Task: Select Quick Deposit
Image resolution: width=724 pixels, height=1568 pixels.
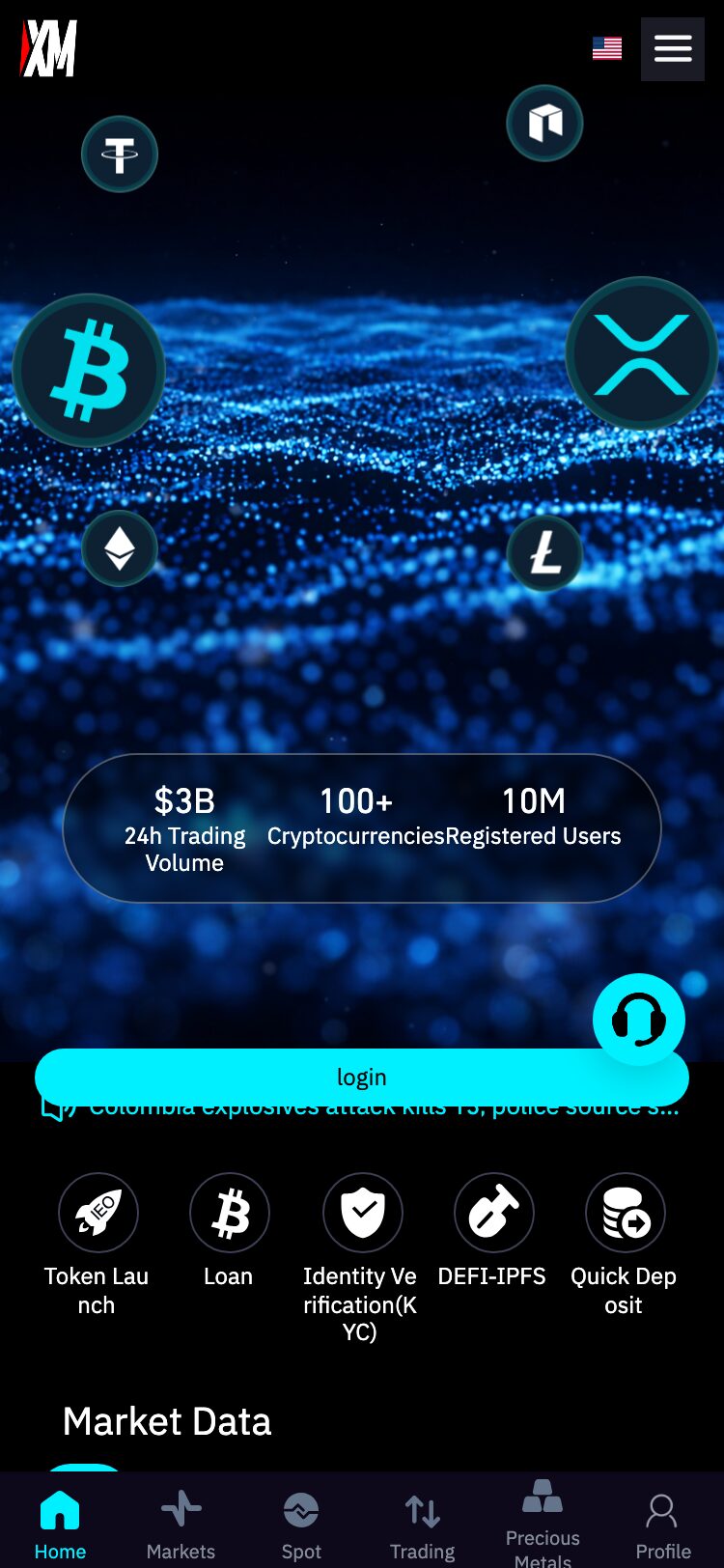Action: tap(625, 1212)
